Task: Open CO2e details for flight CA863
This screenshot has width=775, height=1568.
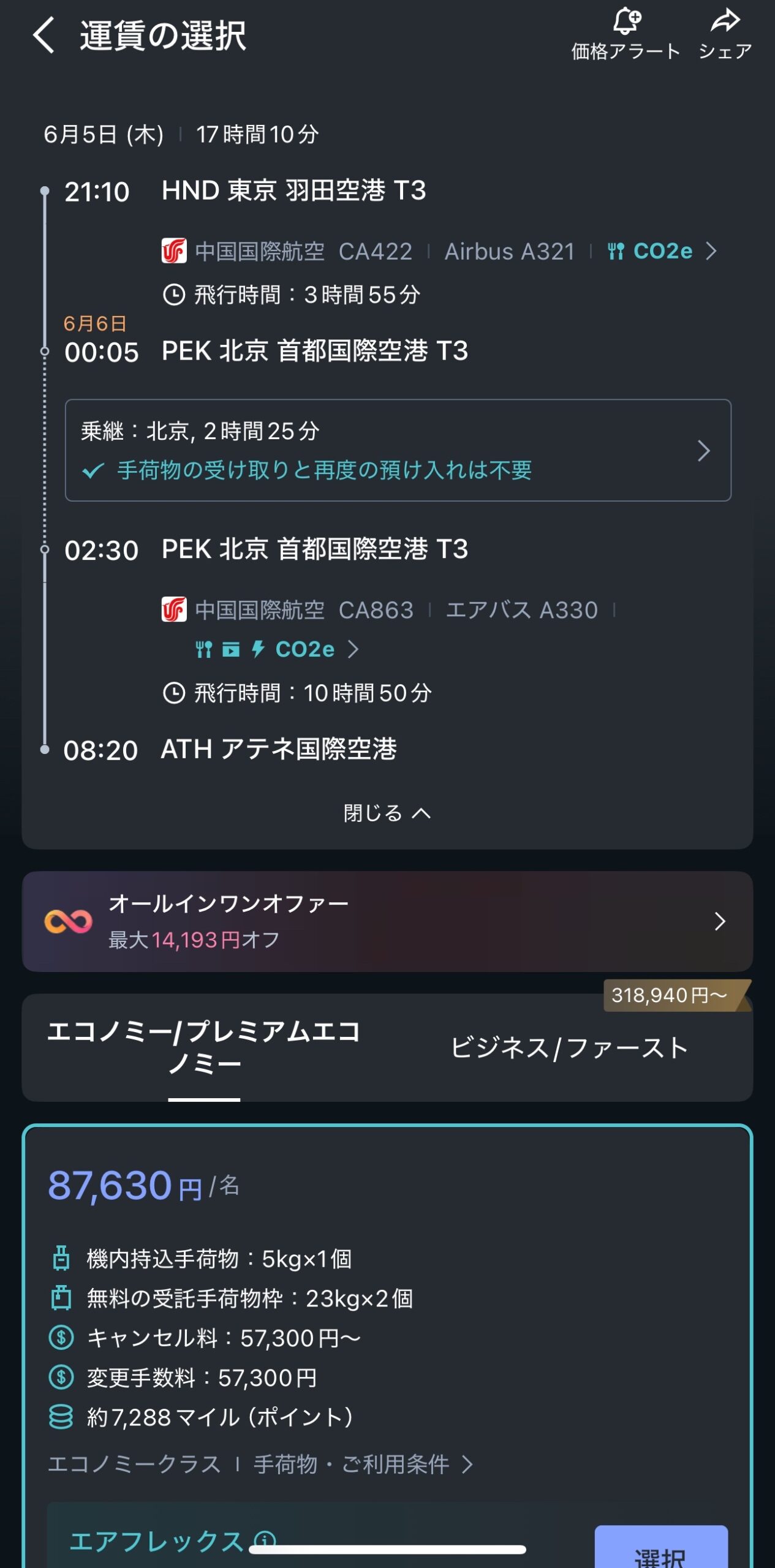Action: 306,649
